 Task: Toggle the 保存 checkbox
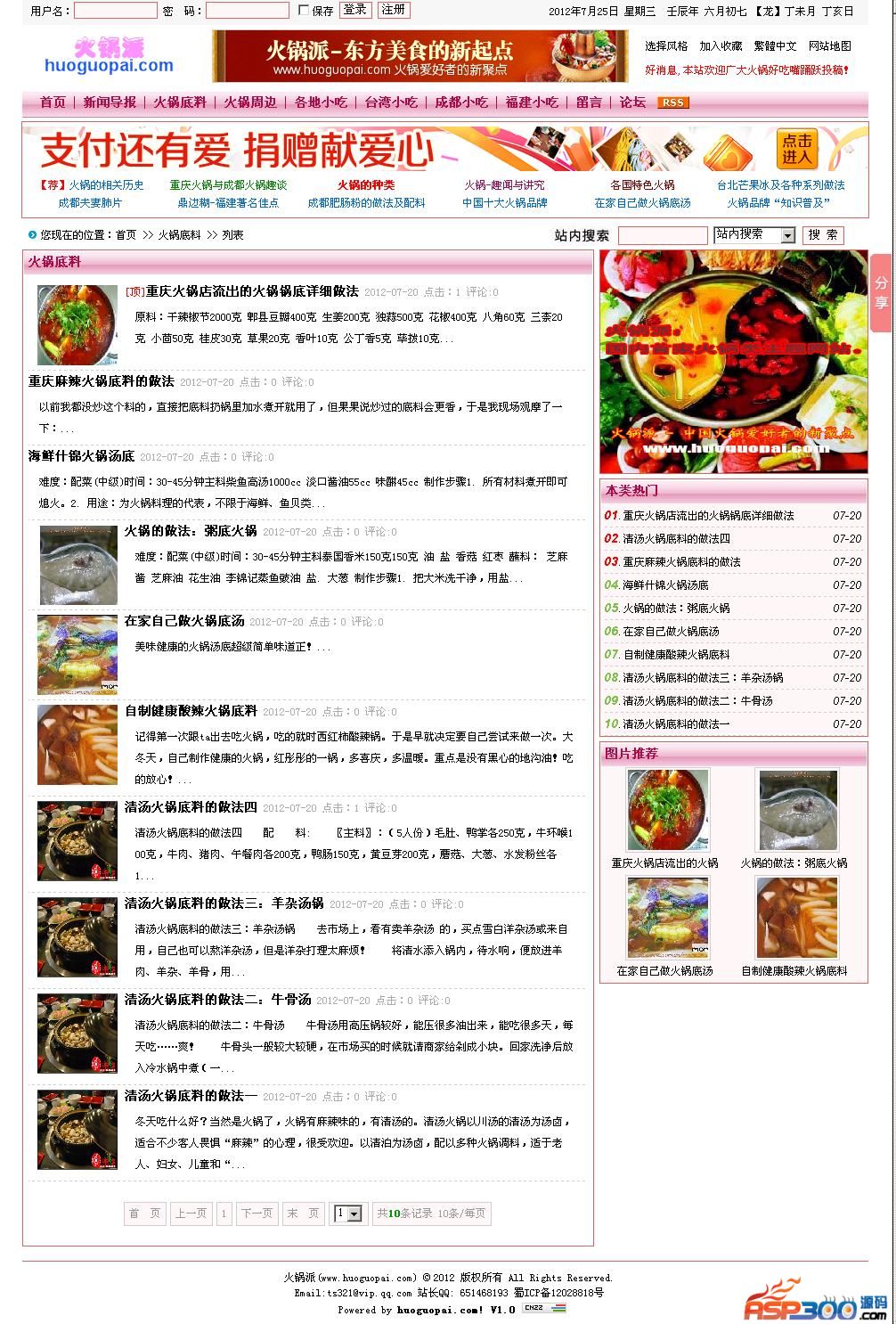coord(304,11)
